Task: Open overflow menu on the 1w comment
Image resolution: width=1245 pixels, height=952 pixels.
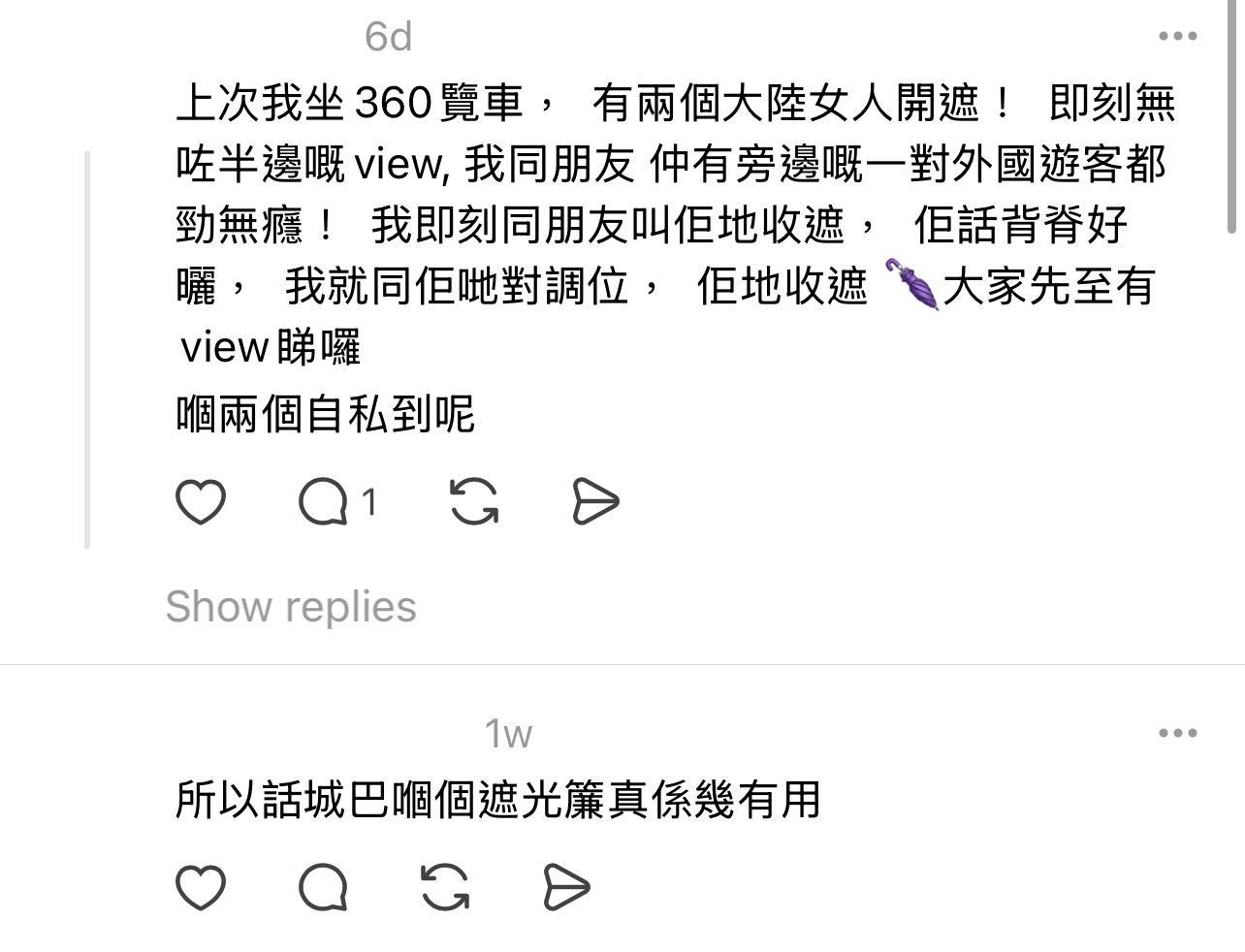Action: point(1177,733)
